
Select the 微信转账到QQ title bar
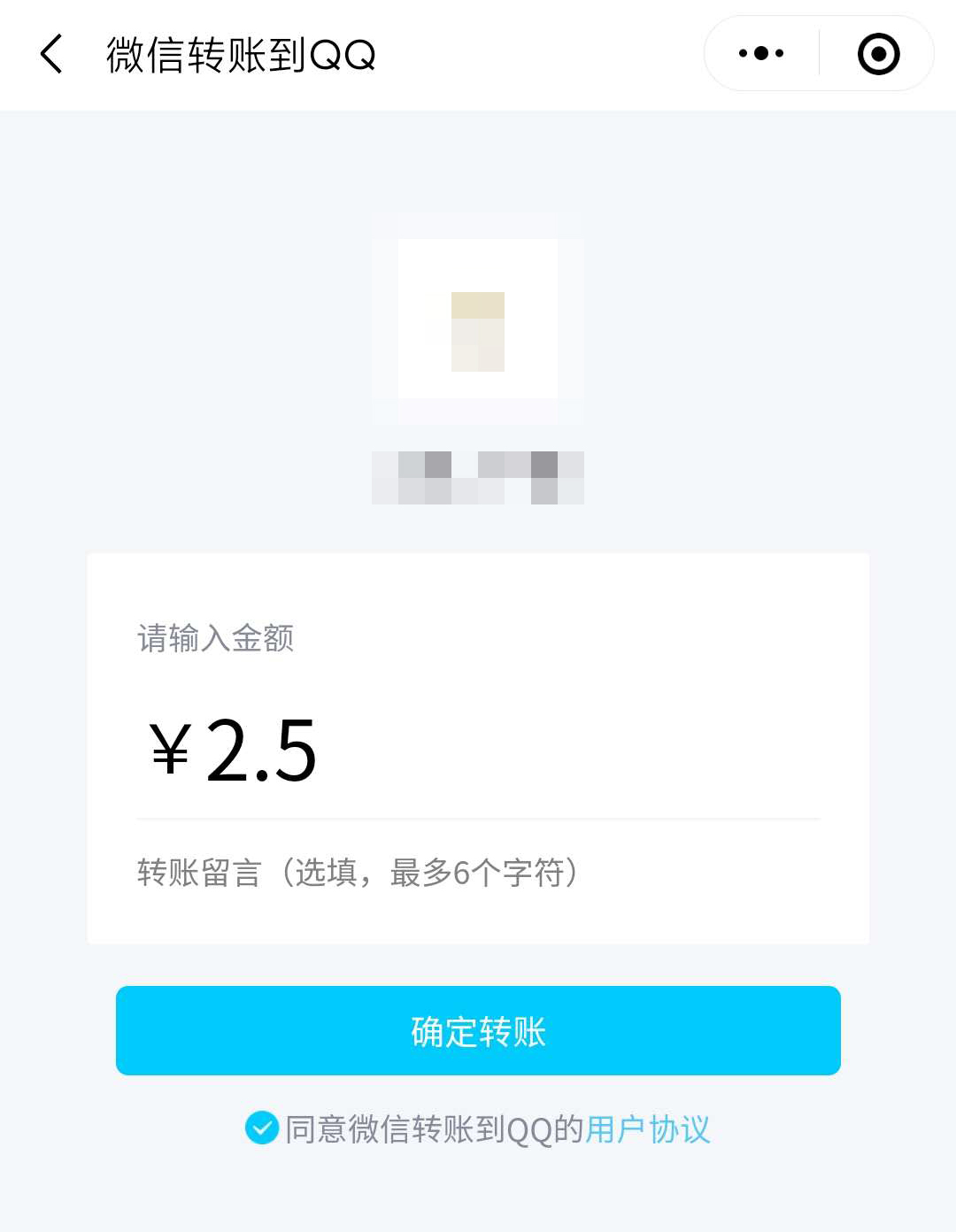click(x=240, y=54)
